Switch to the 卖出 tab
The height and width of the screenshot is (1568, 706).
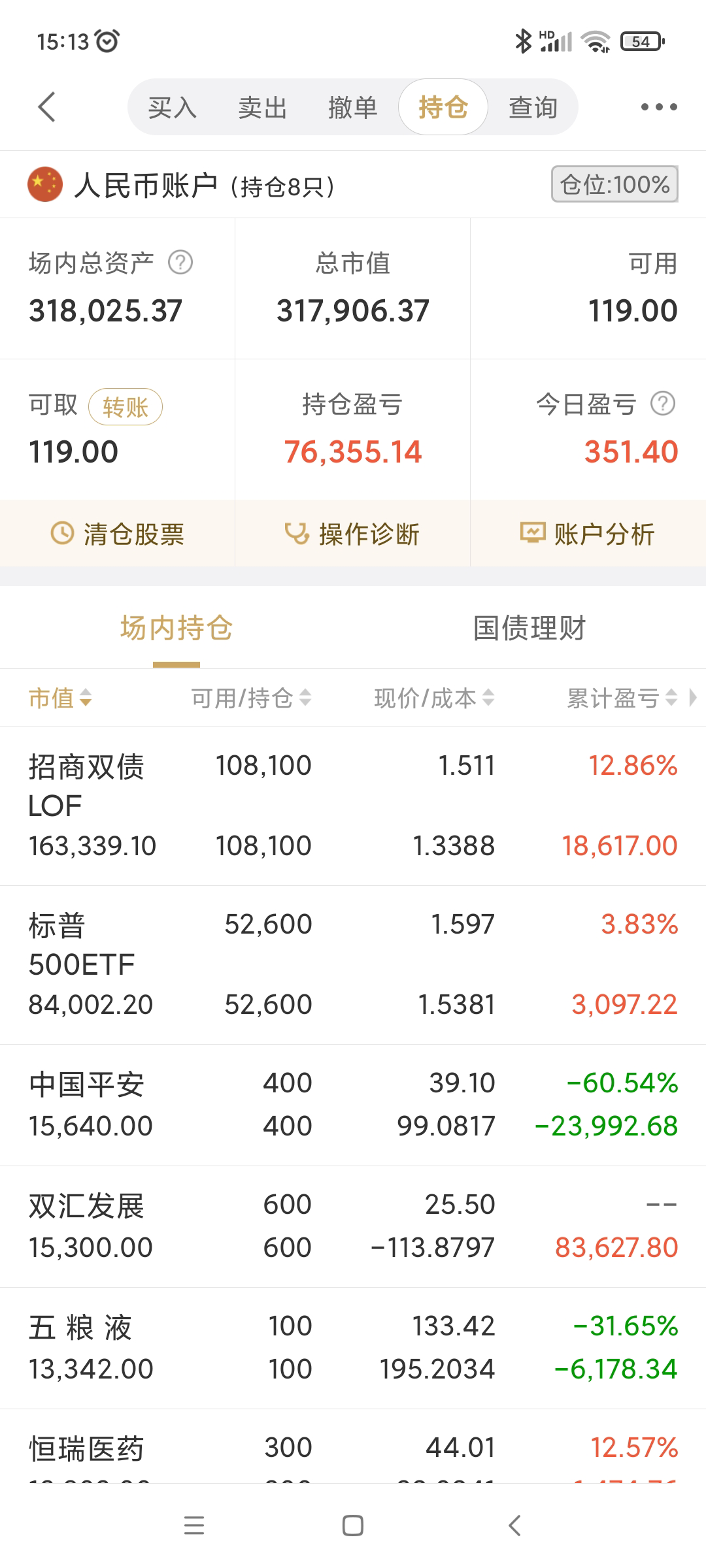[x=262, y=107]
